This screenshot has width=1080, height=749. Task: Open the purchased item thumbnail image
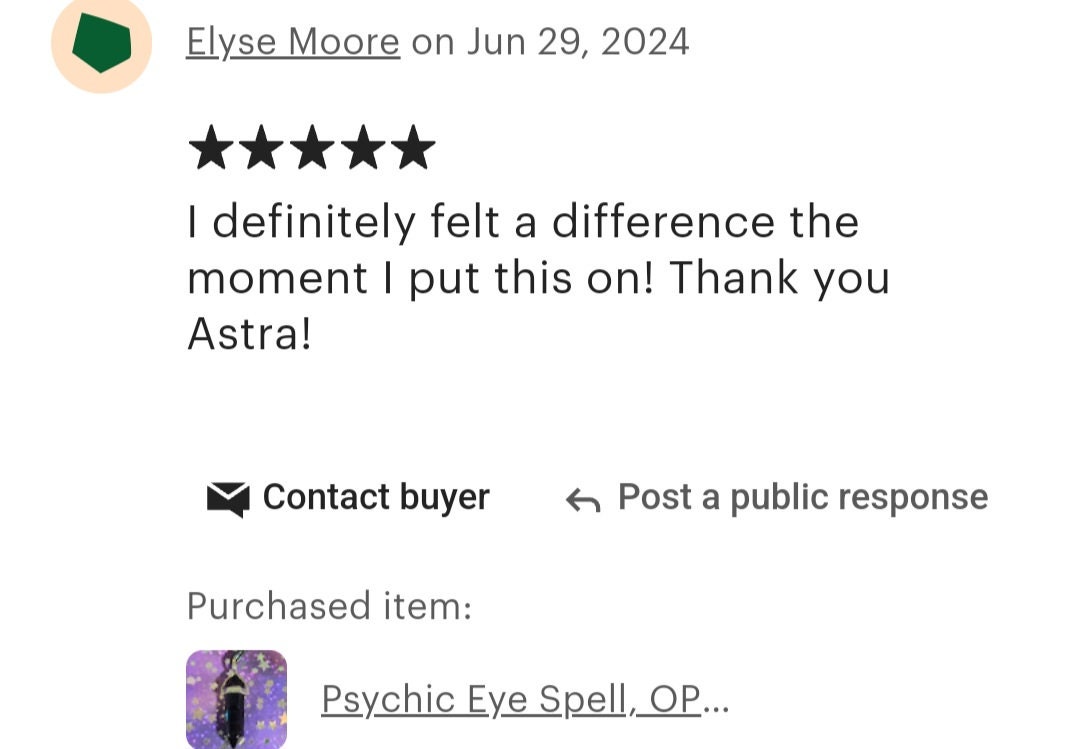click(236, 699)
